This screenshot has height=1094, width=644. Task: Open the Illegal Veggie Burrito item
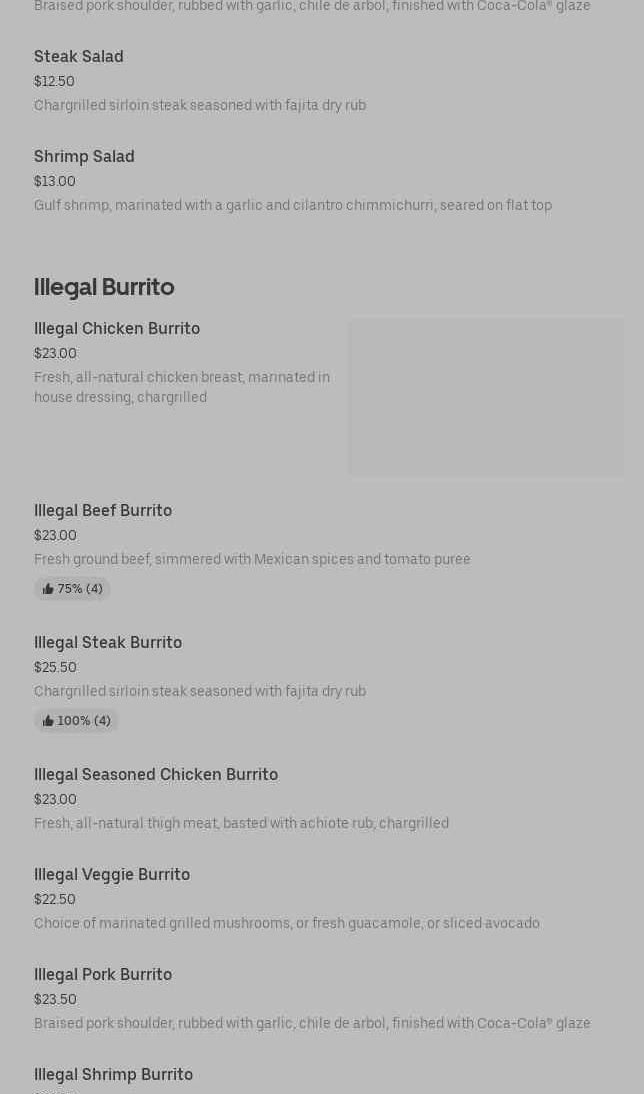click(112, 875)
